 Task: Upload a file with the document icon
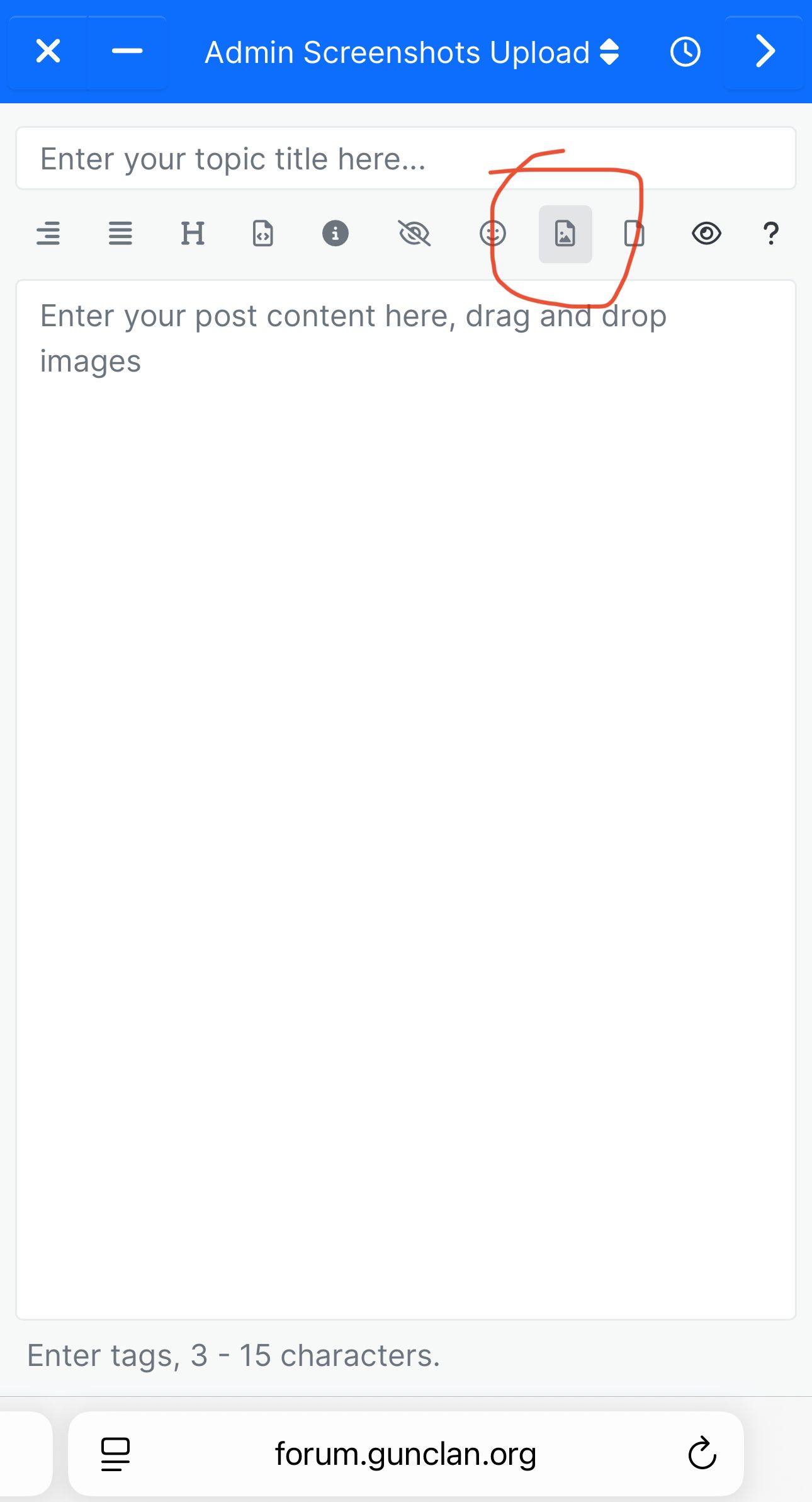pos(634,234)
